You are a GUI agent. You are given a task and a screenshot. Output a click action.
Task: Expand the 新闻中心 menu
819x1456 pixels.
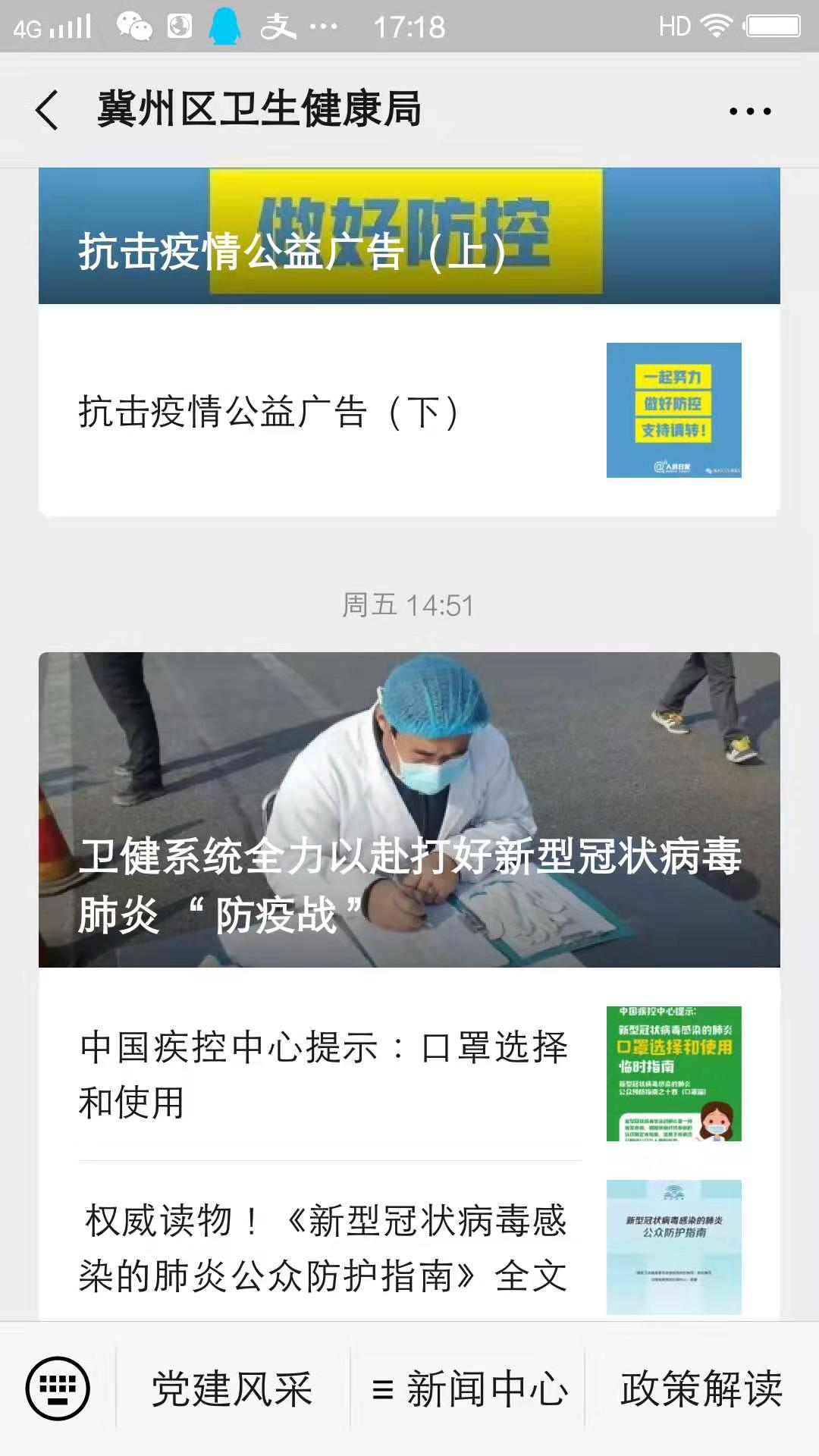click(469, 1389)
